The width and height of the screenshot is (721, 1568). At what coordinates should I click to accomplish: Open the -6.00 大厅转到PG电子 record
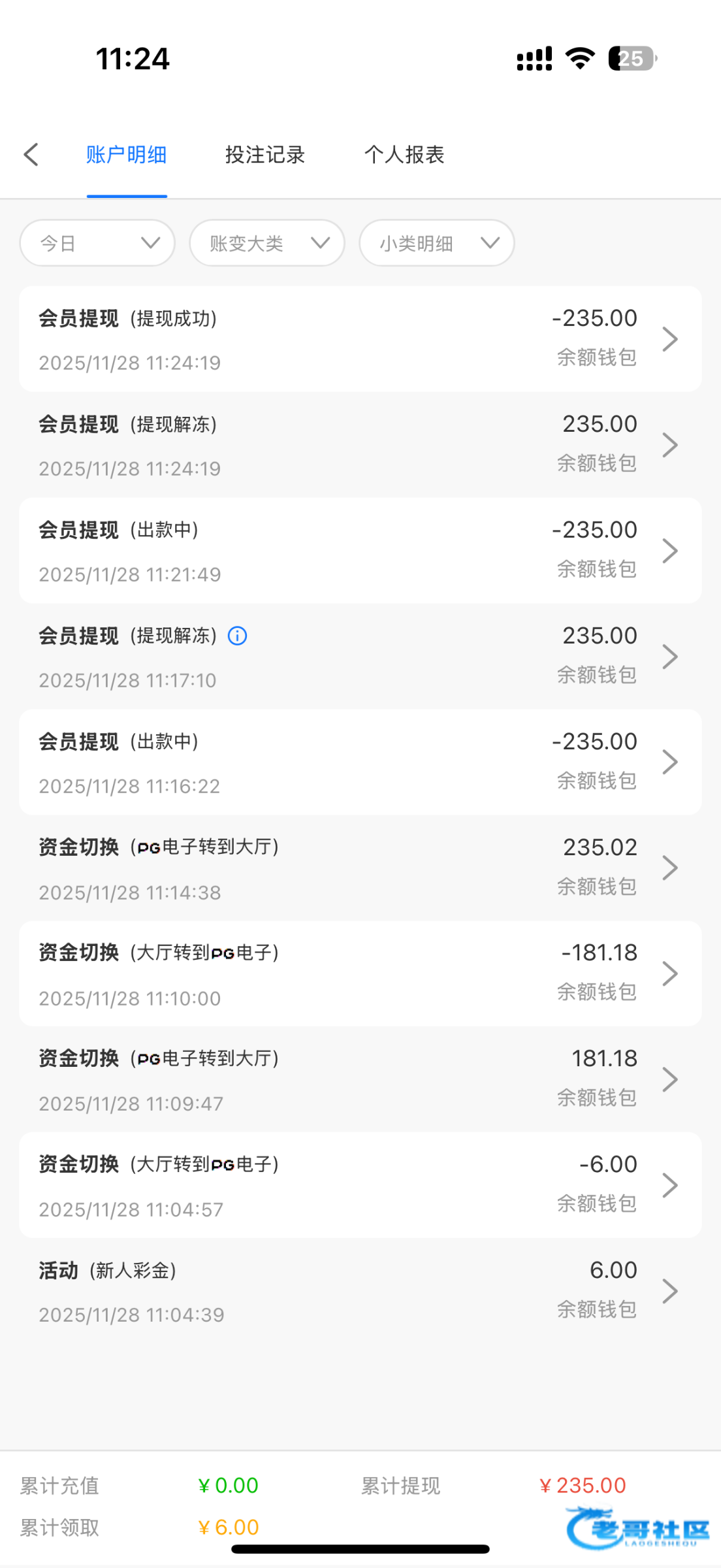click(360, 1185)
